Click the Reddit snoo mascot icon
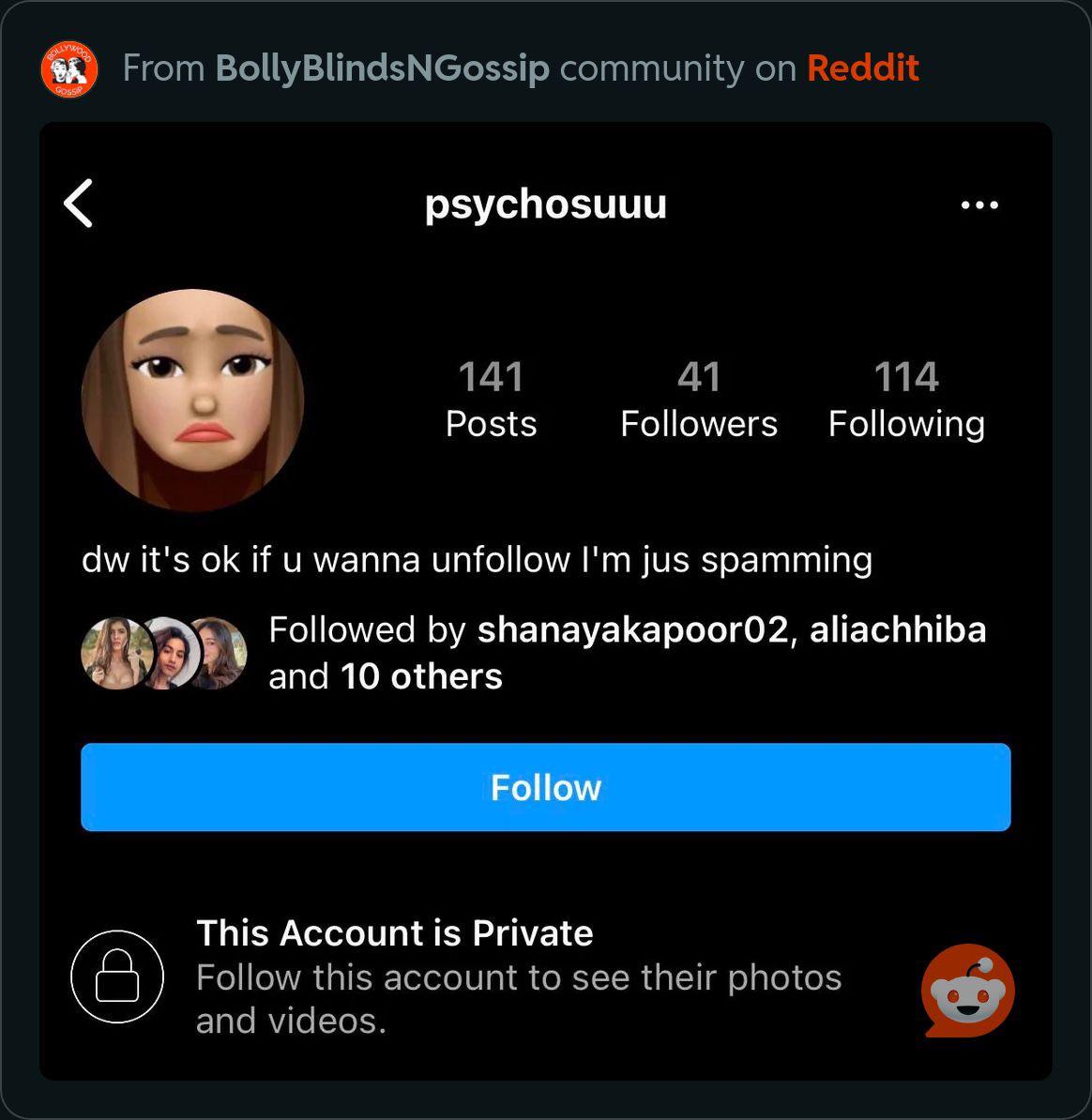The width and height of the screenshot is (1092, 1120). 966,990
